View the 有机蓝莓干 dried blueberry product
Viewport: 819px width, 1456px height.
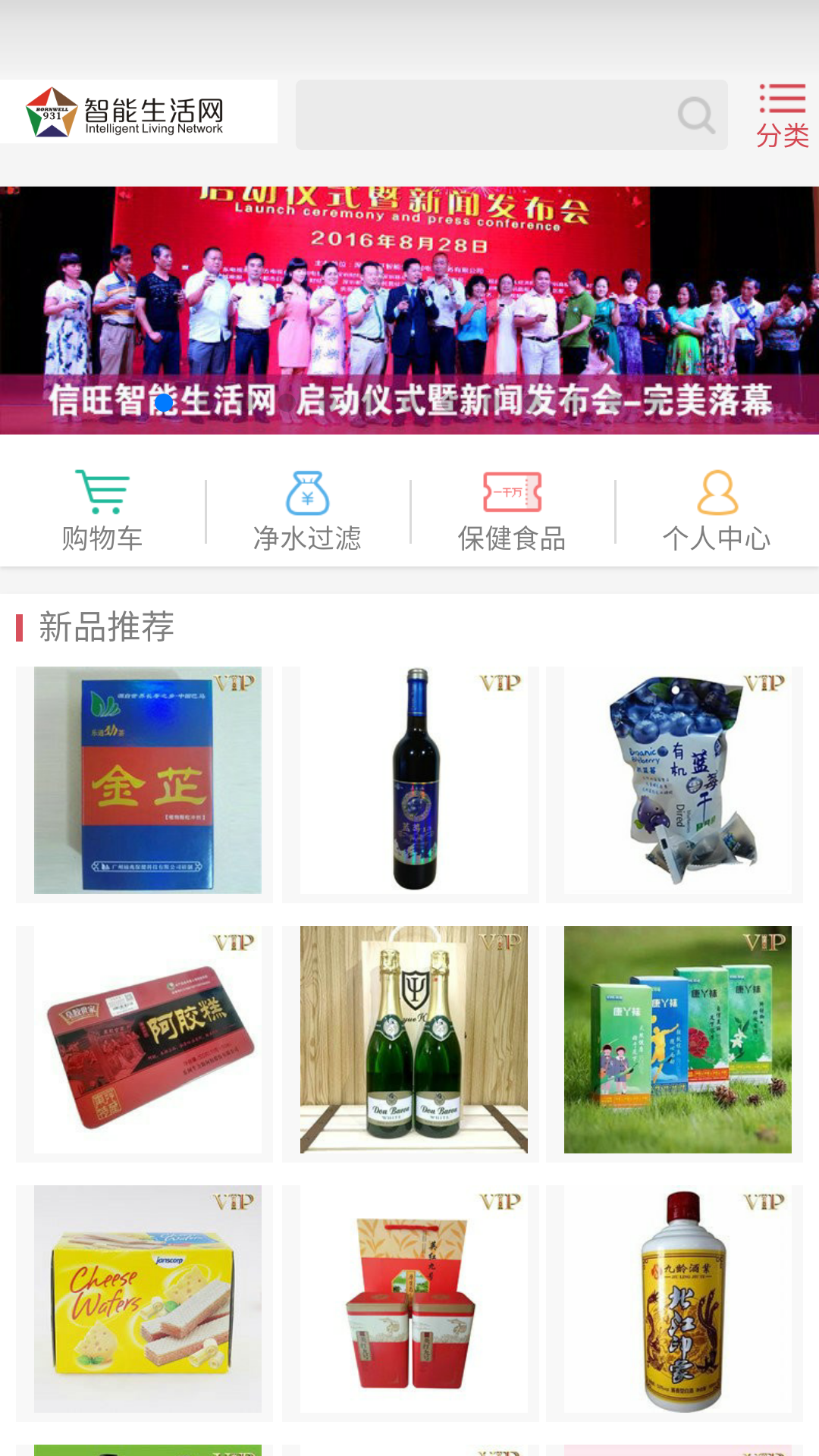point(677,781)
